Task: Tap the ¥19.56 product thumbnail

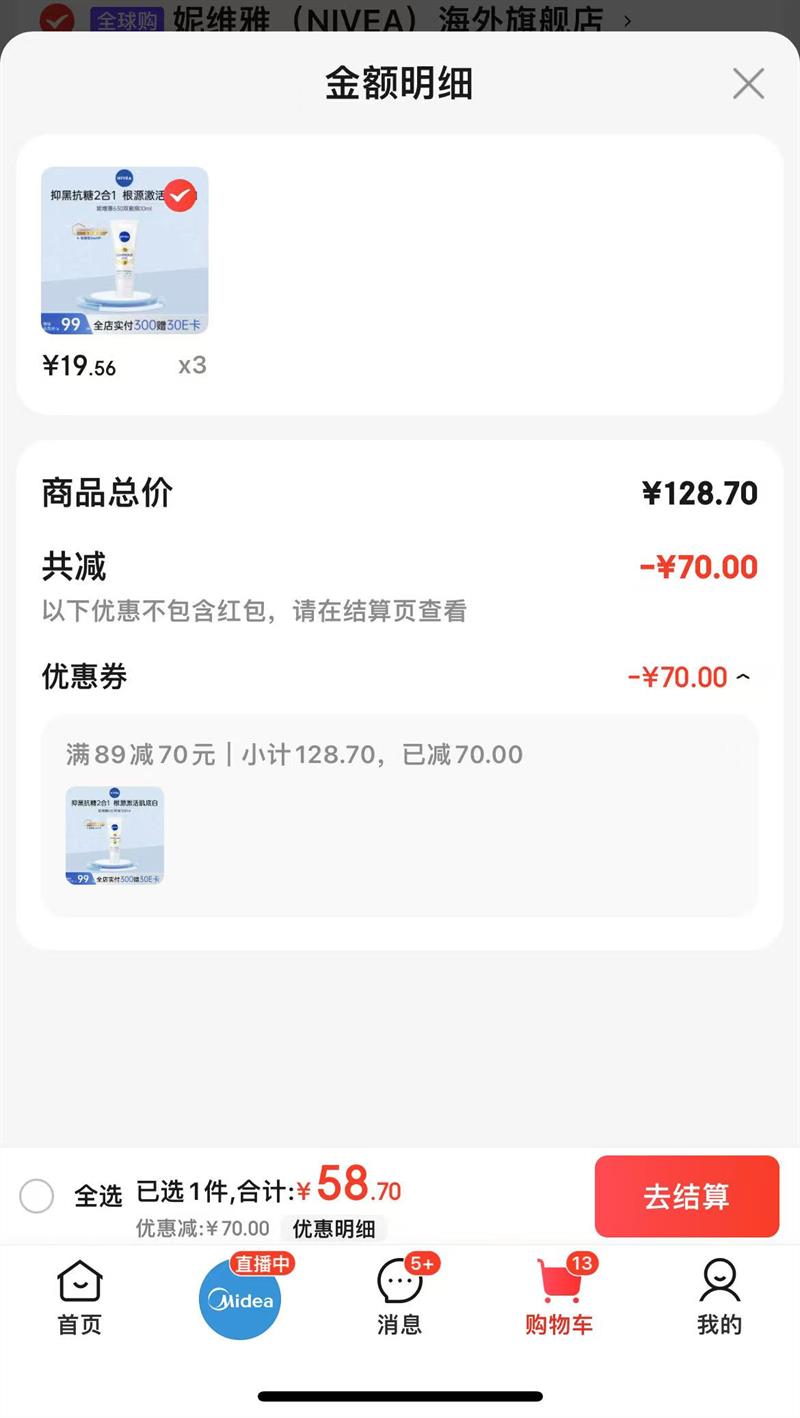Action: click(125, 251)
